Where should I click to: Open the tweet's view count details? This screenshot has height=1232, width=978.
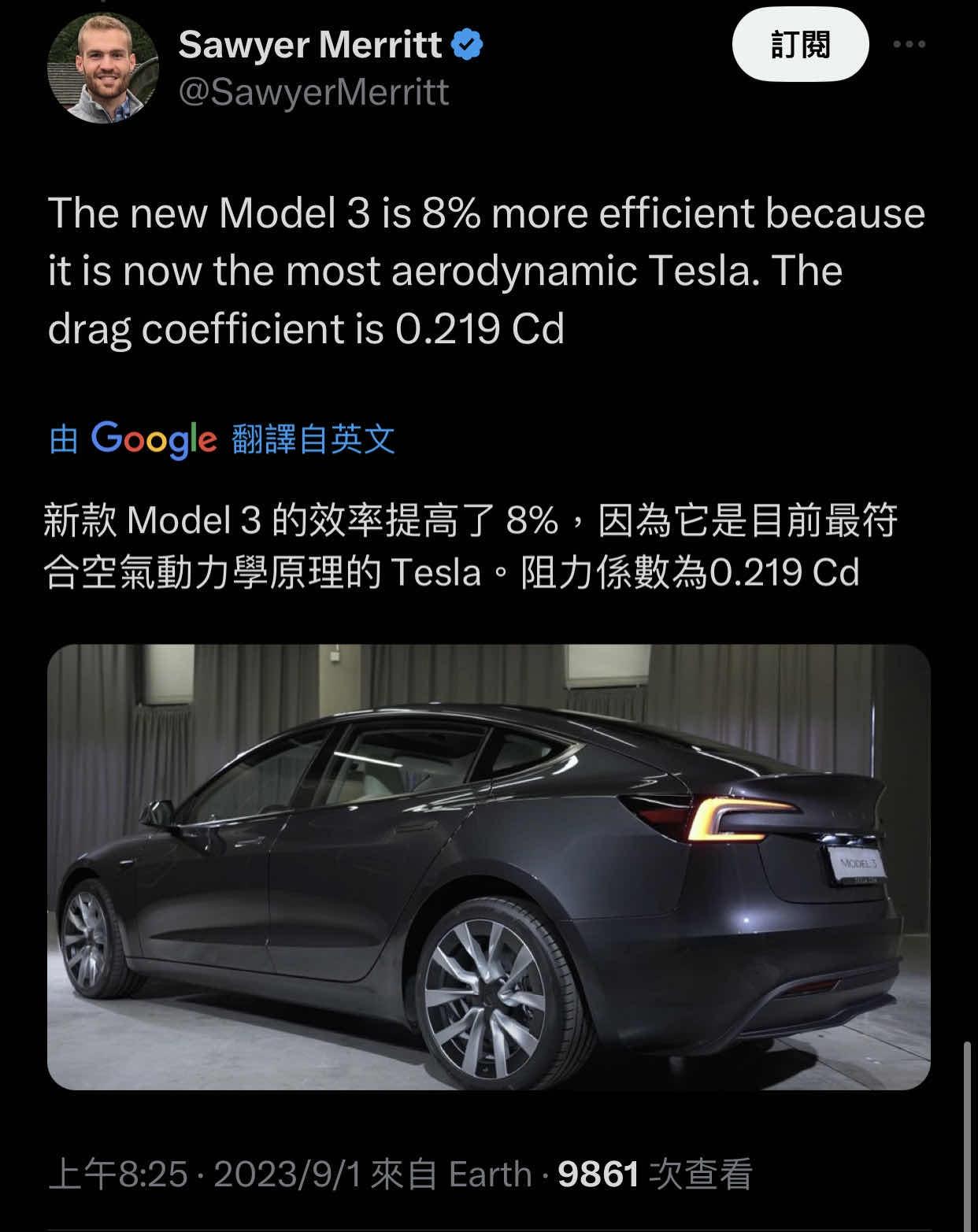(654, 1174)
